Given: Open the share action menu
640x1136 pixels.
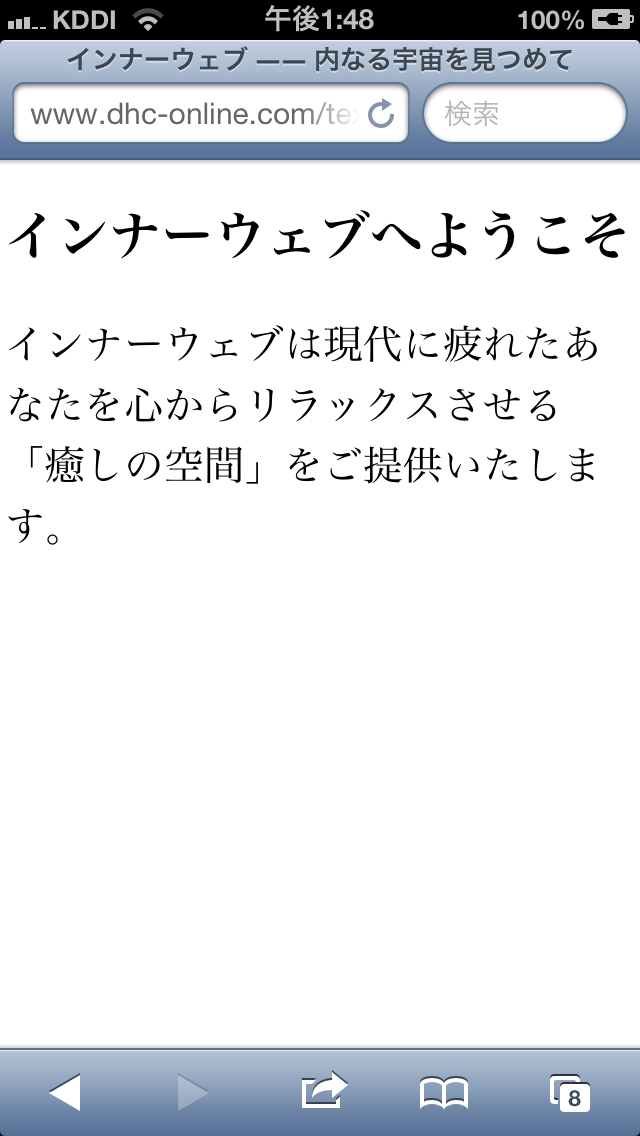Looking at the screenshot, I should pyautogui.click(x=323, y=1092).
